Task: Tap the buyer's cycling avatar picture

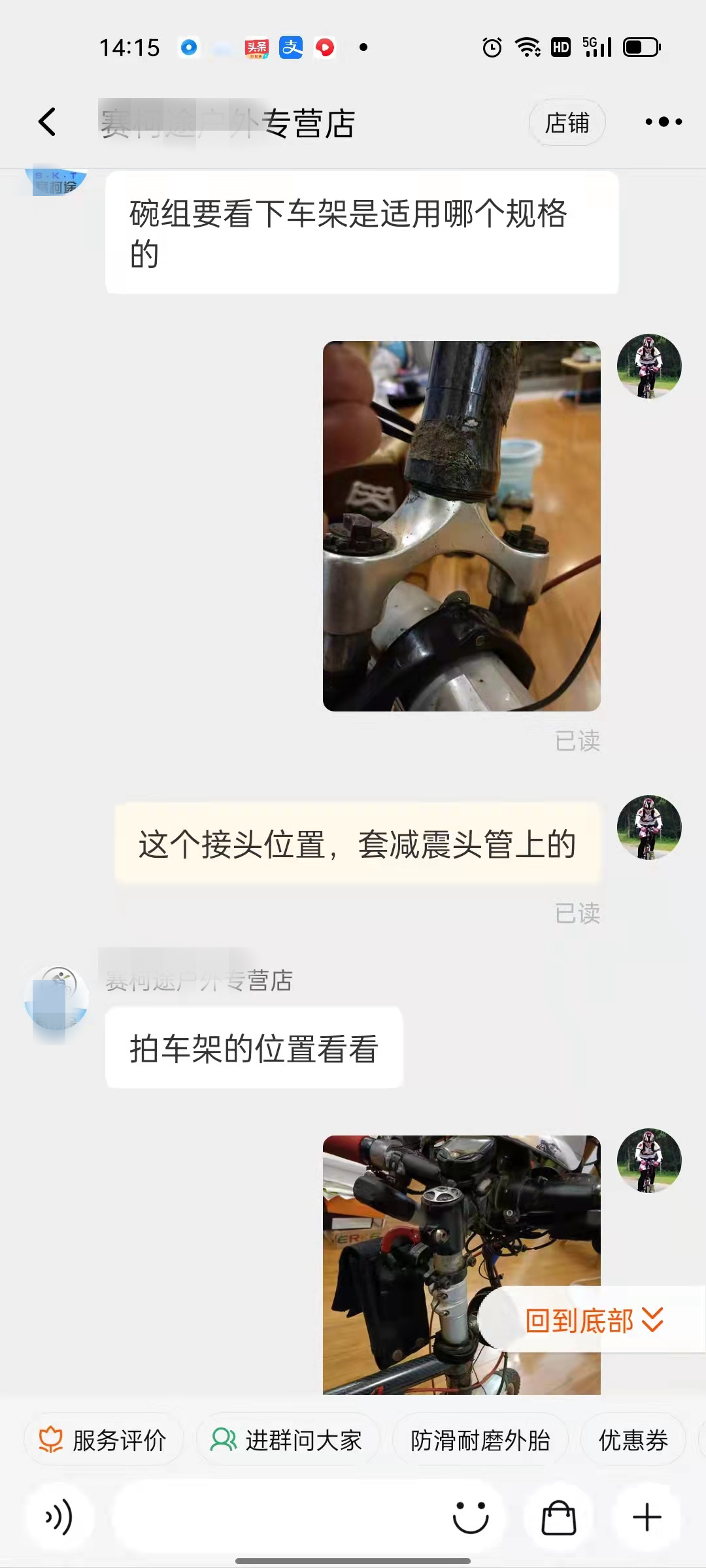Action: point(649,367)
